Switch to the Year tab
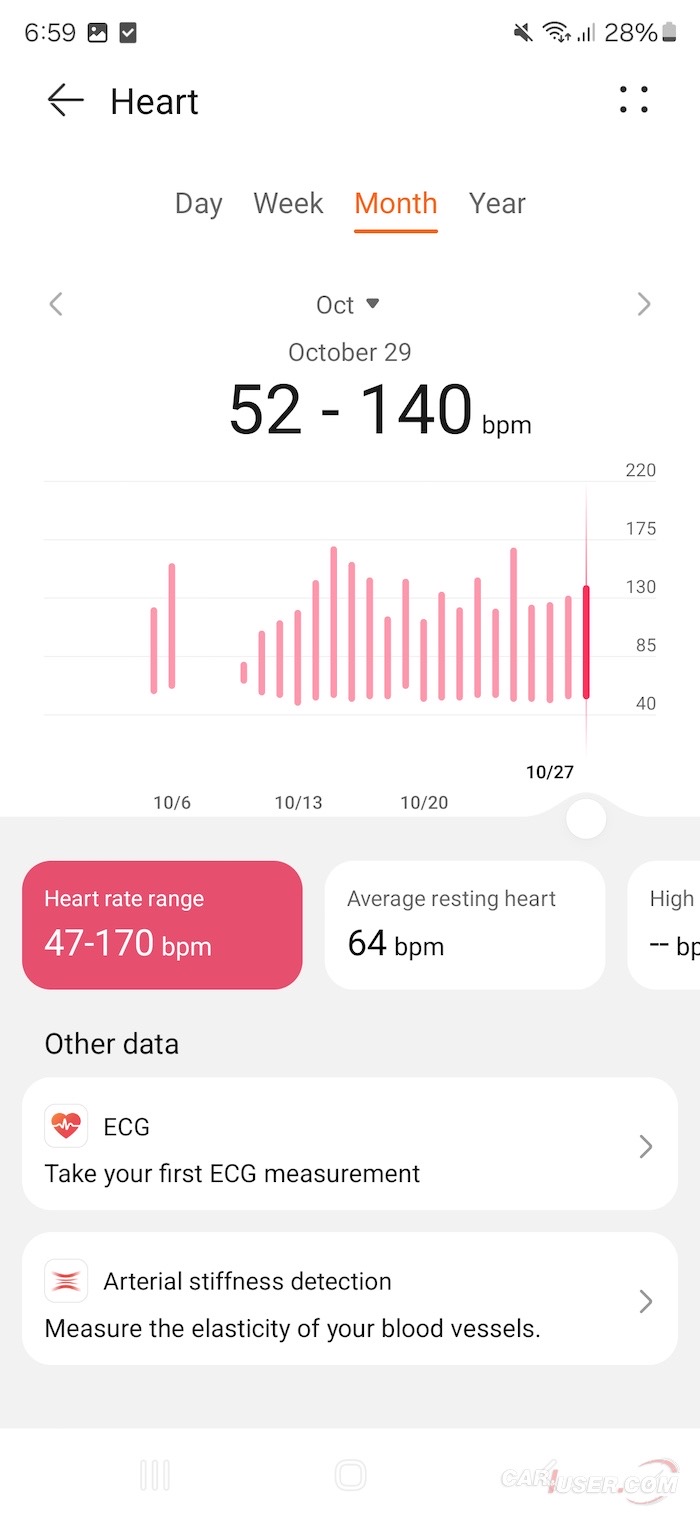 pyautogui.click(x=497, y=204)
